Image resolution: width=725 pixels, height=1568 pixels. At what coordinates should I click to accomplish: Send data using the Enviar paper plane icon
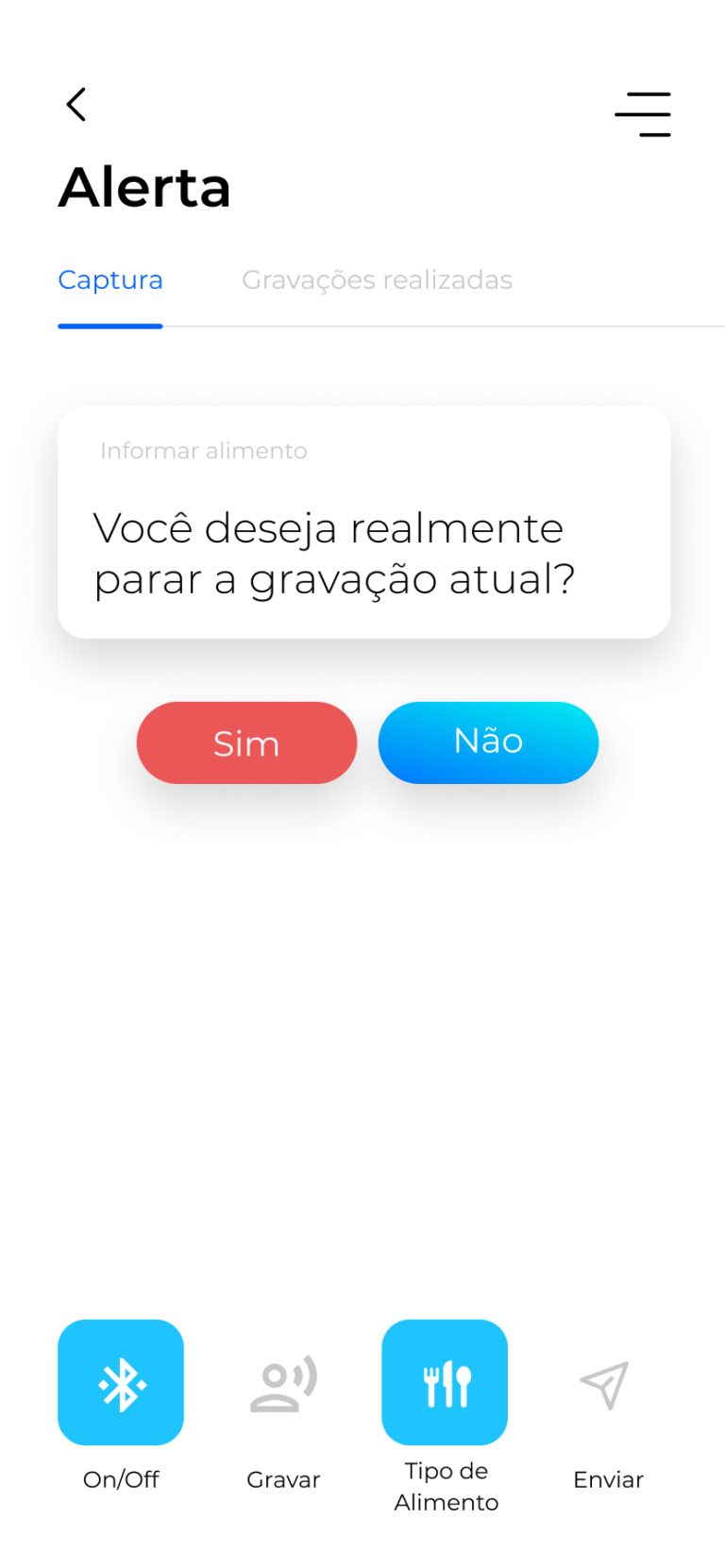pos(607,1381)
